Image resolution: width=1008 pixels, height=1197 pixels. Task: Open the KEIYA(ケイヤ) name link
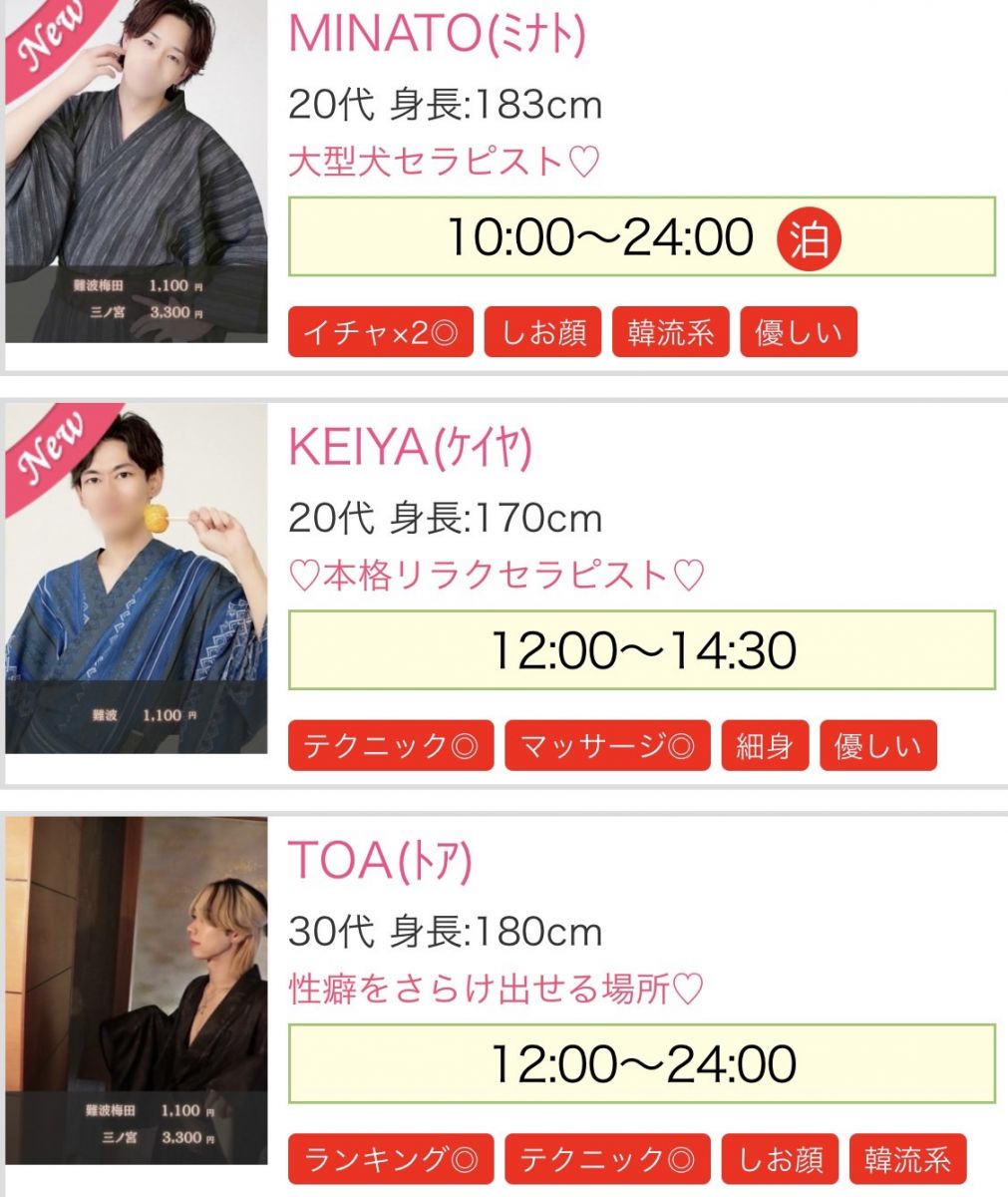point(410,448)
